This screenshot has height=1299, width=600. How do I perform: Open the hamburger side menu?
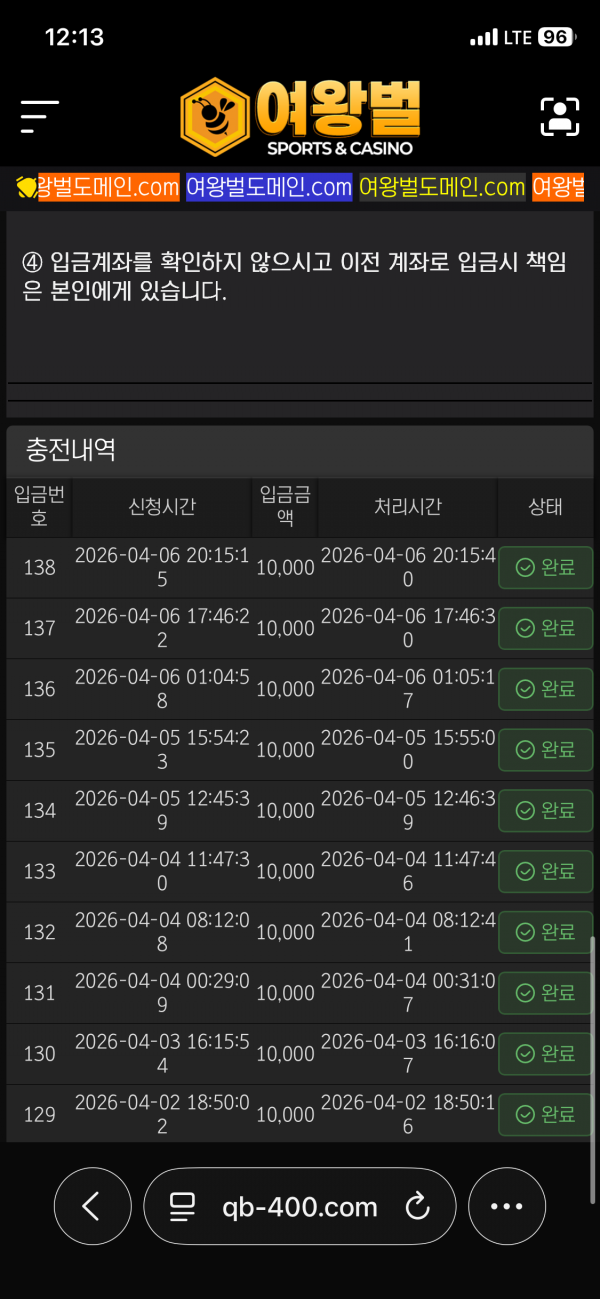tap(40, 116)
